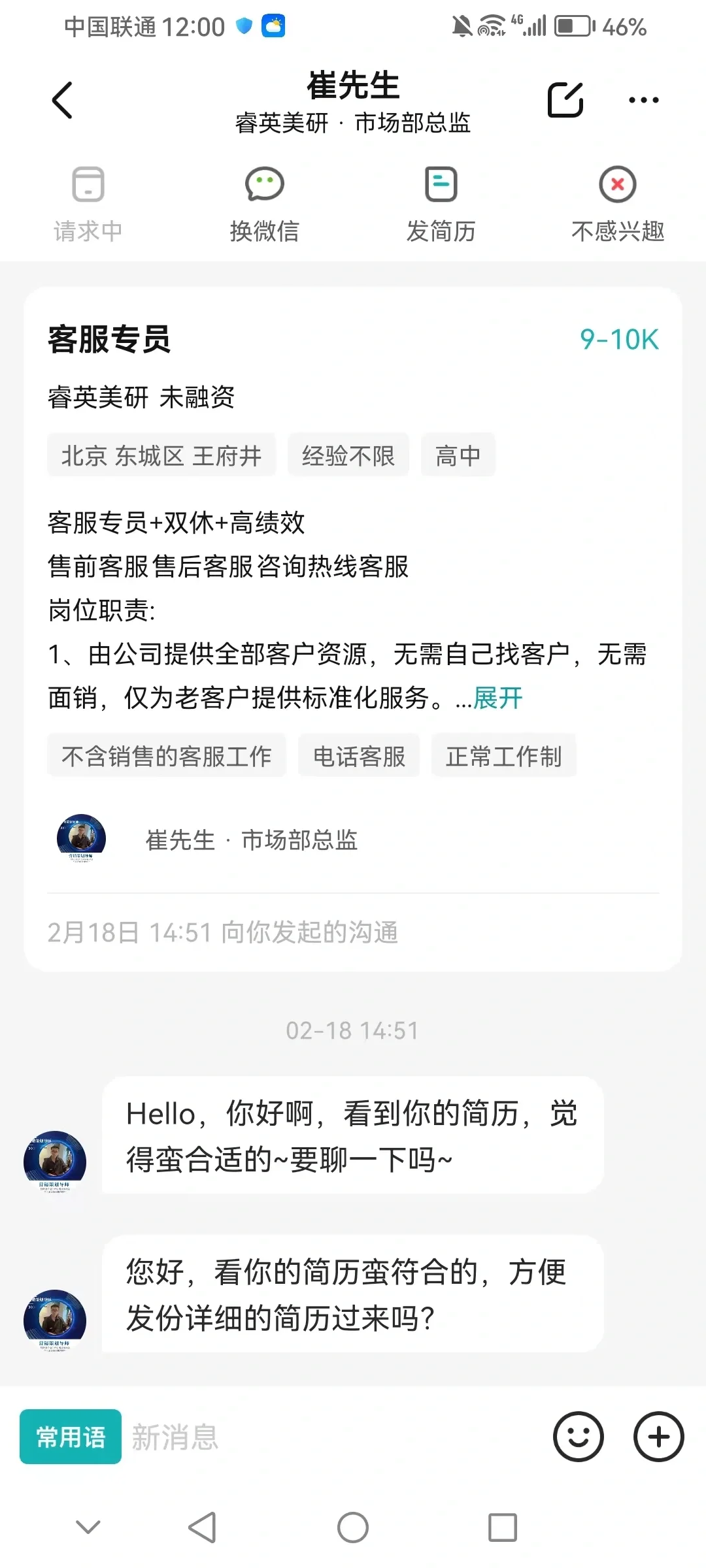Open the 客服专员 job card
The height and width of the screenshot is (1568, 706).
353,629
